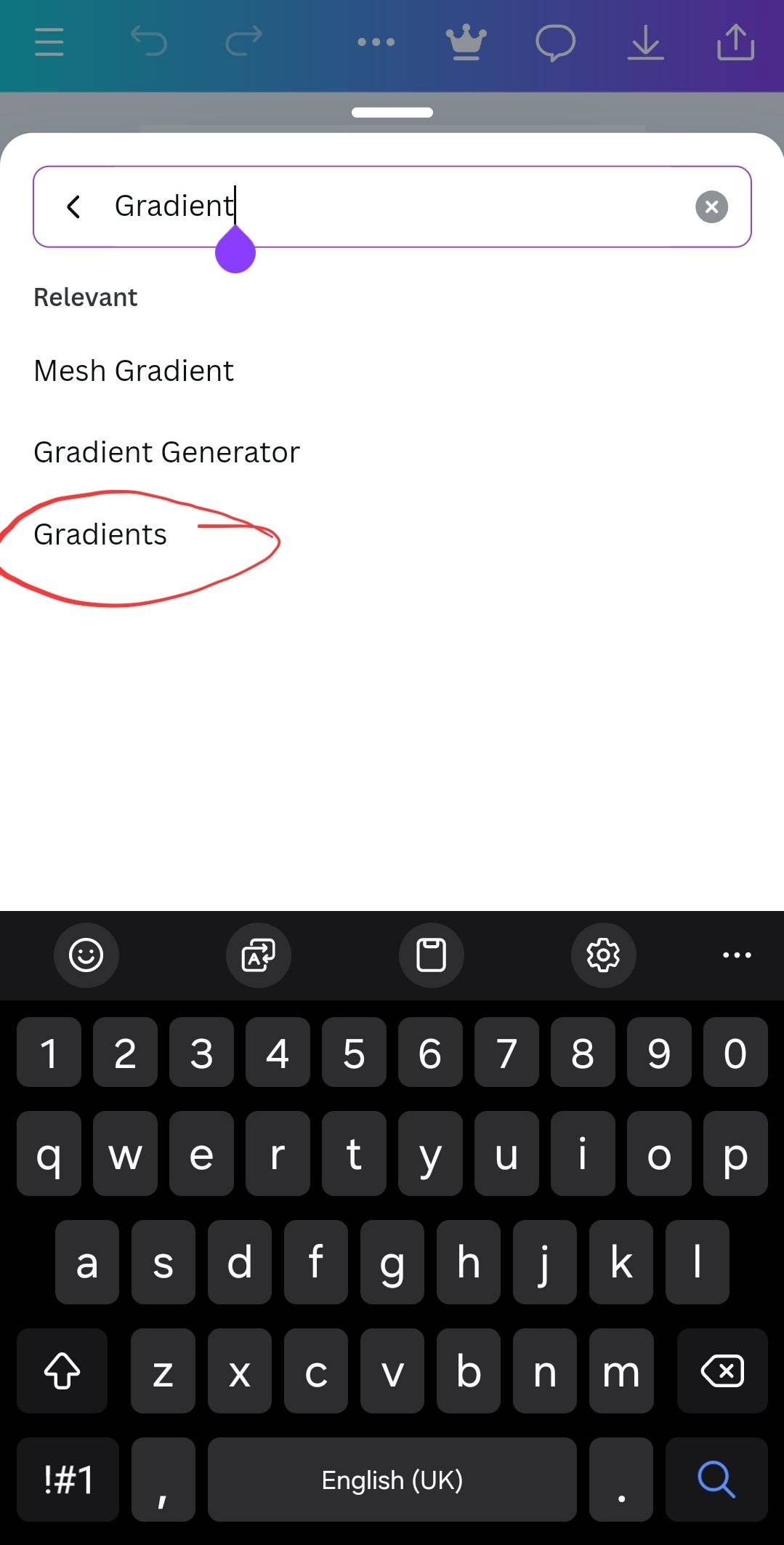Open keyboard settings gear
784x1545 pixels.
(603, 955)
